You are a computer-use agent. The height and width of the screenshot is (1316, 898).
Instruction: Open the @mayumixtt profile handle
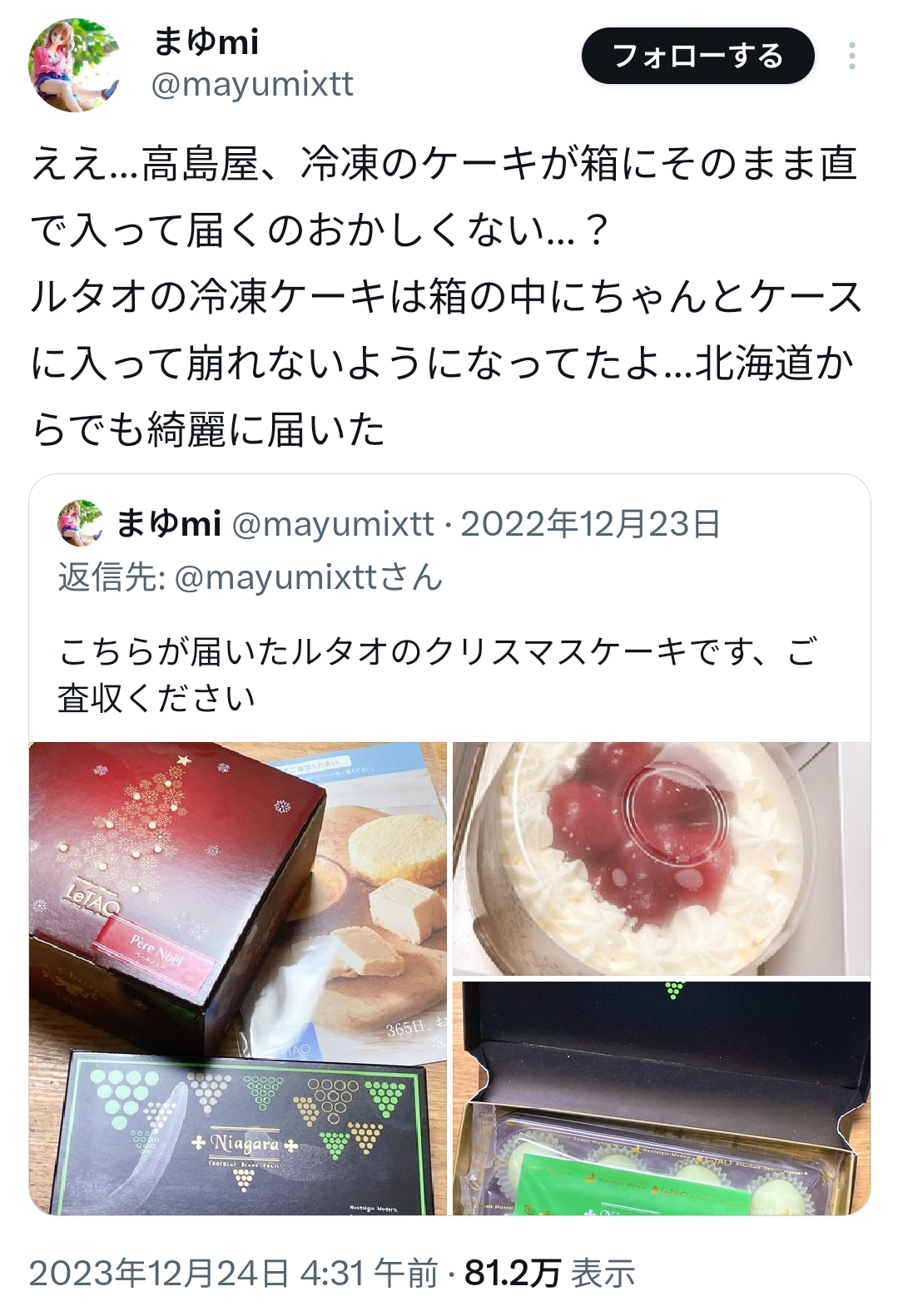point(253,84)
